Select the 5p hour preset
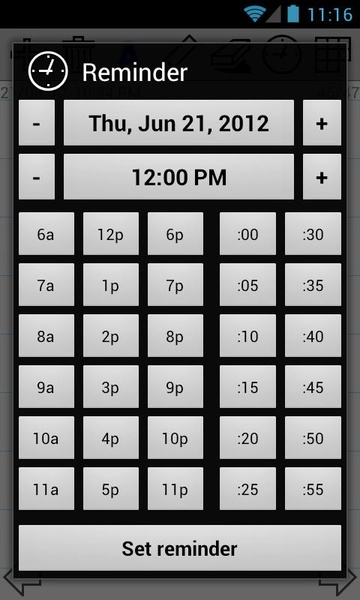This screenshot has width=360, height=600. point(111,489)
